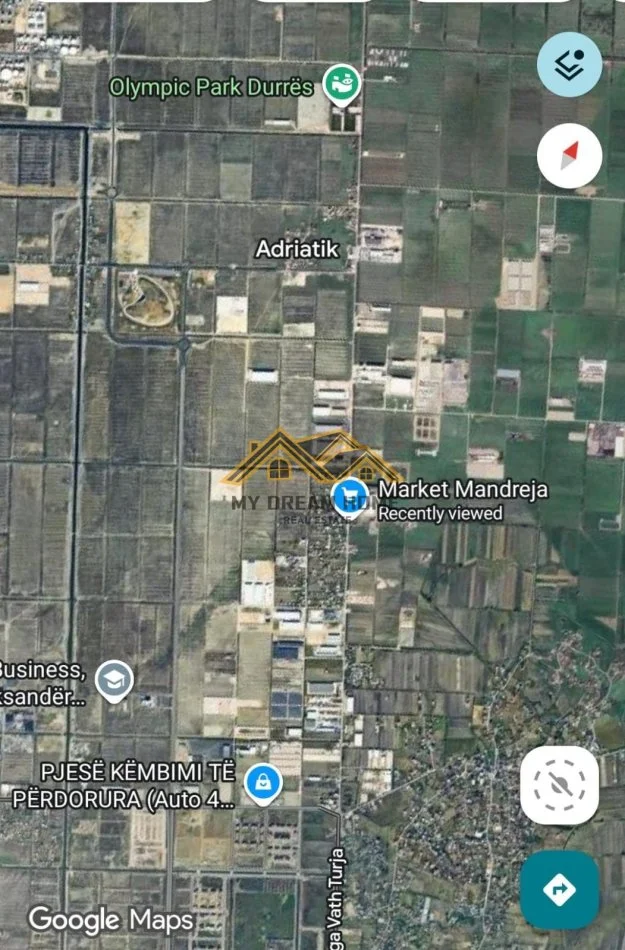Open the map layers selector
Viewport: 625px width, 950px height.
[569, 65]
